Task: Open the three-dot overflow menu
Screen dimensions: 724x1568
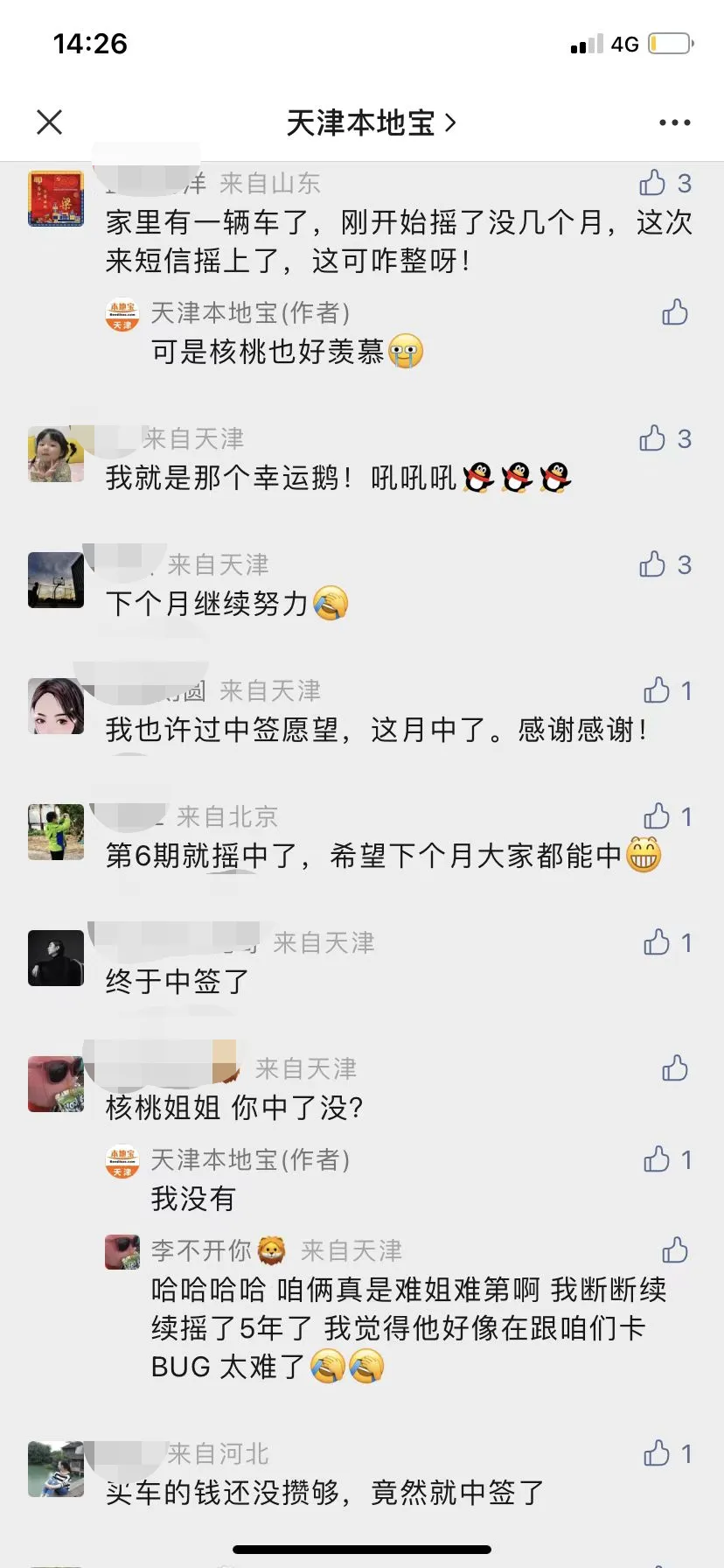Action: point(674,122)
